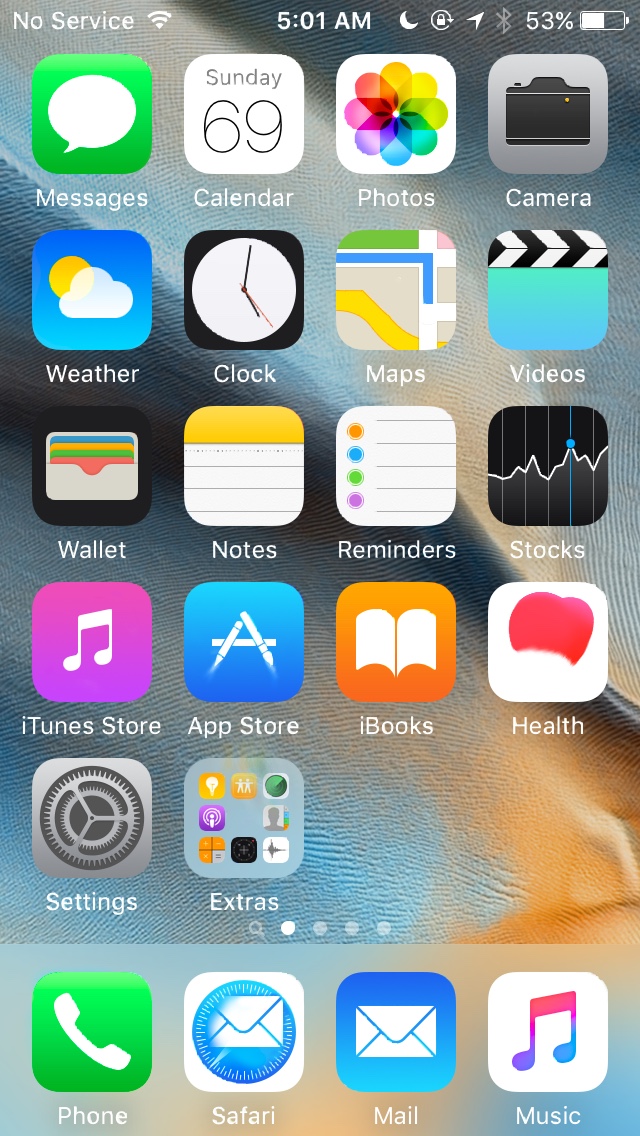640x1136 pixels.
Task: Launch Maps
Action: 396,291
